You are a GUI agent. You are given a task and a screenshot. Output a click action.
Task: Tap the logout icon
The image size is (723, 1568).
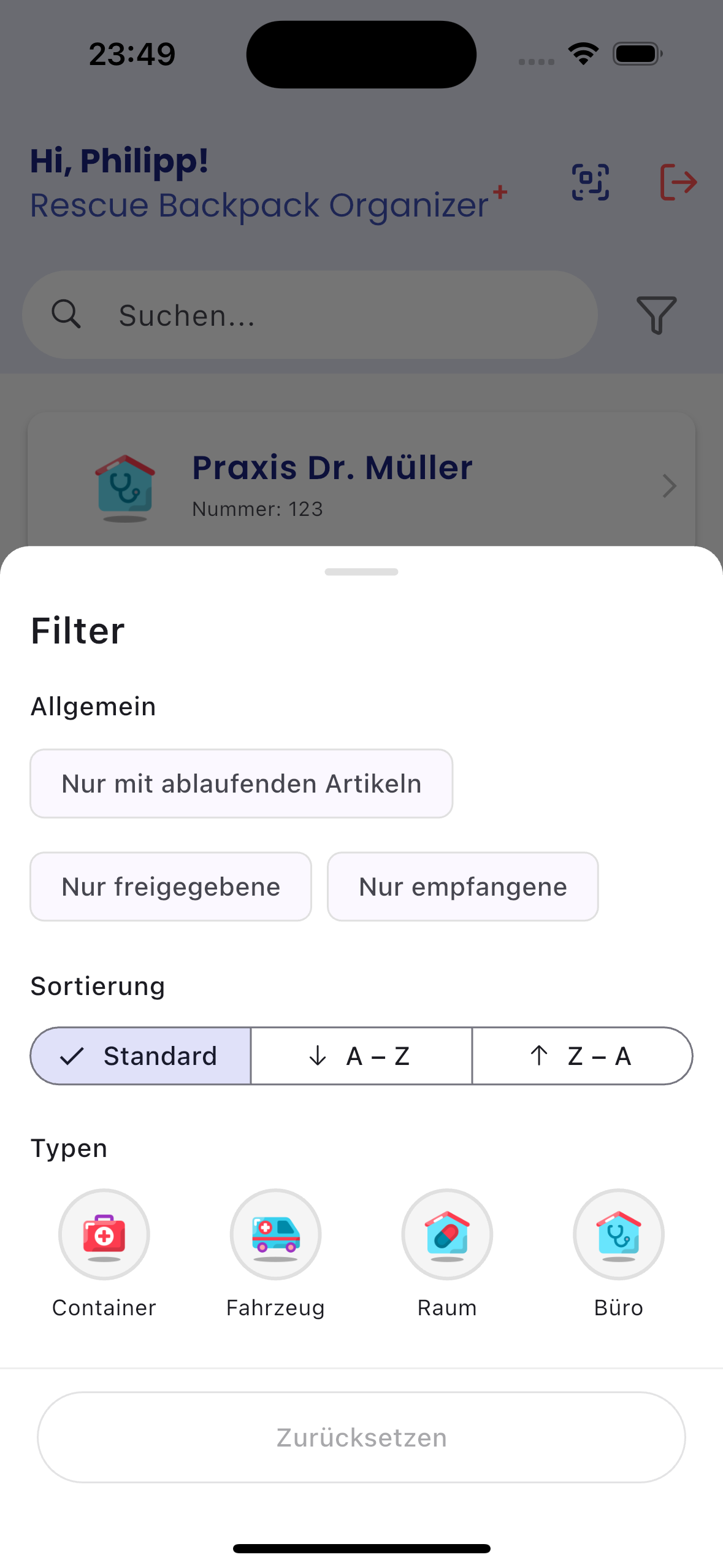[678, 182]
